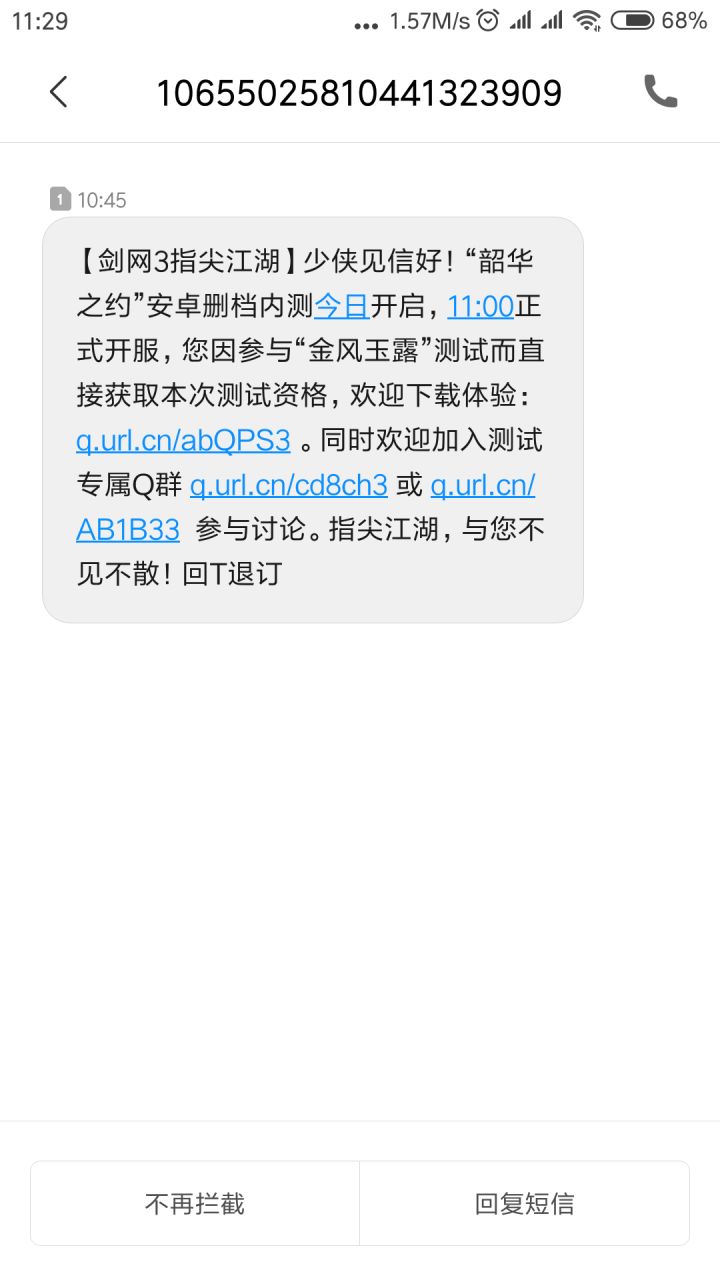Open the q.url.cn/cd8ch3 group link
The image size is (720, 1280).
(289, 485)
